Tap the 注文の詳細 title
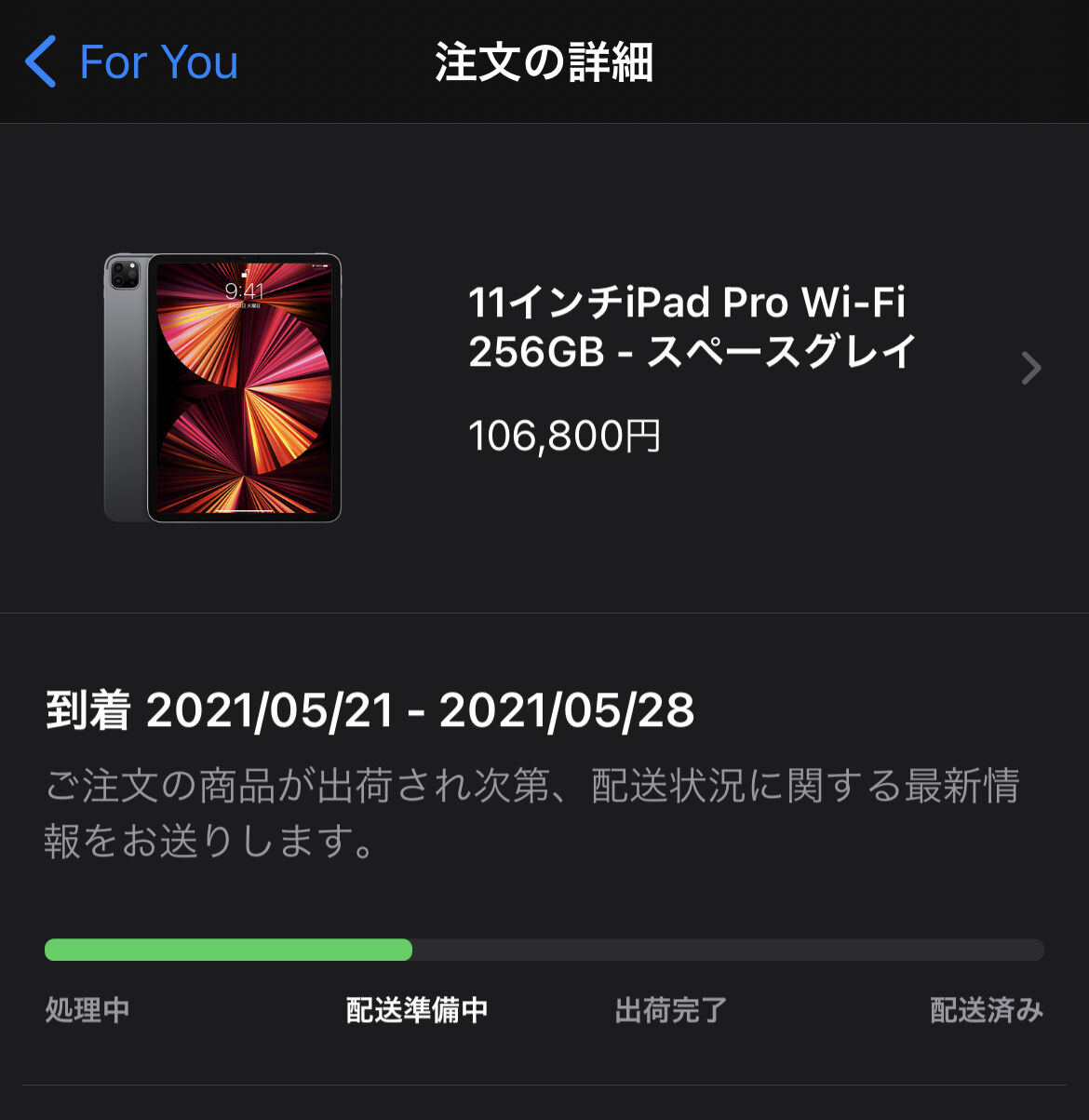The image size is (1089, 1120). pyautogui.click(x=544, y=61)
